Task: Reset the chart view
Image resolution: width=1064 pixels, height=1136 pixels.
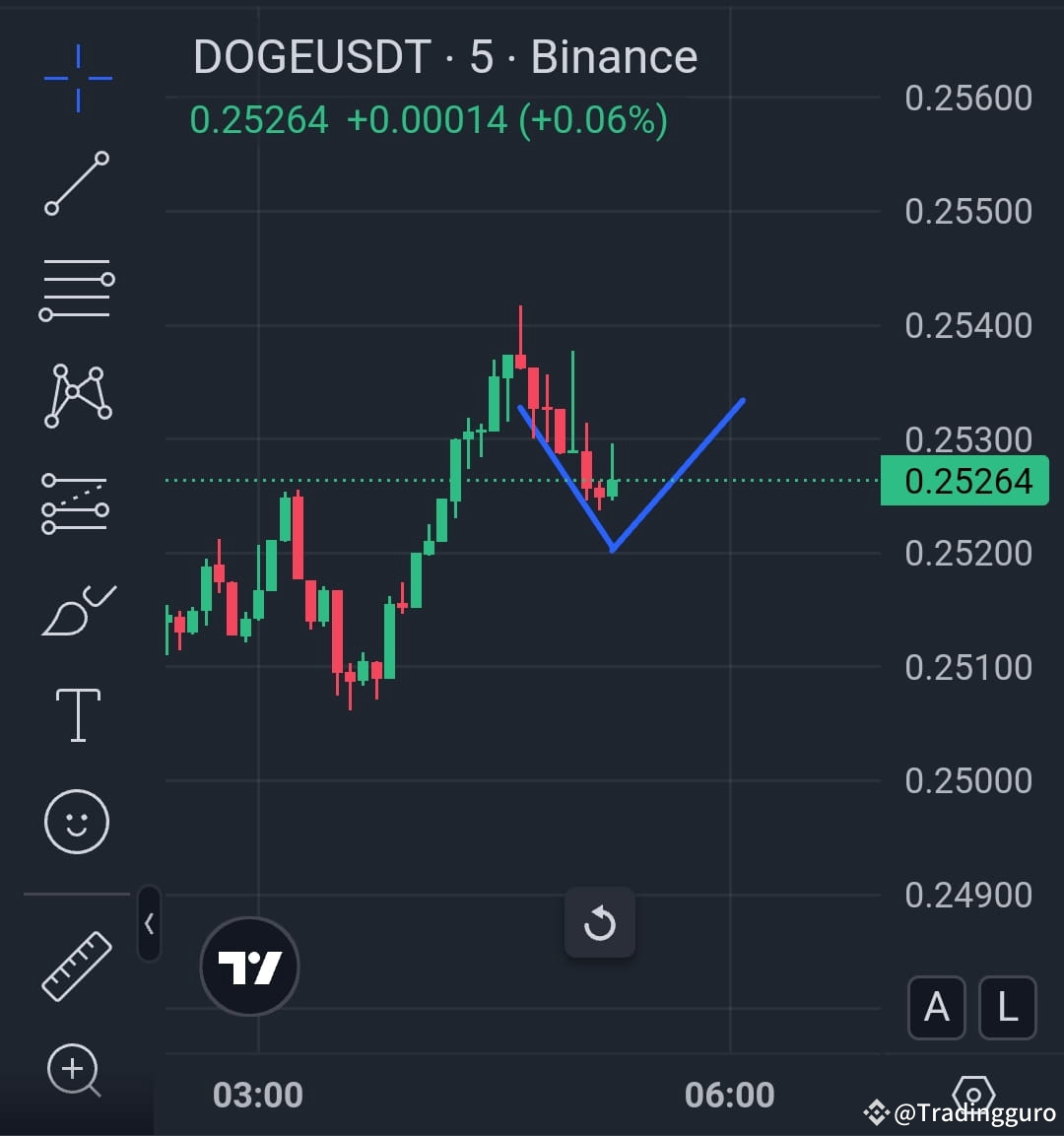Action: (x=600, y=922)
